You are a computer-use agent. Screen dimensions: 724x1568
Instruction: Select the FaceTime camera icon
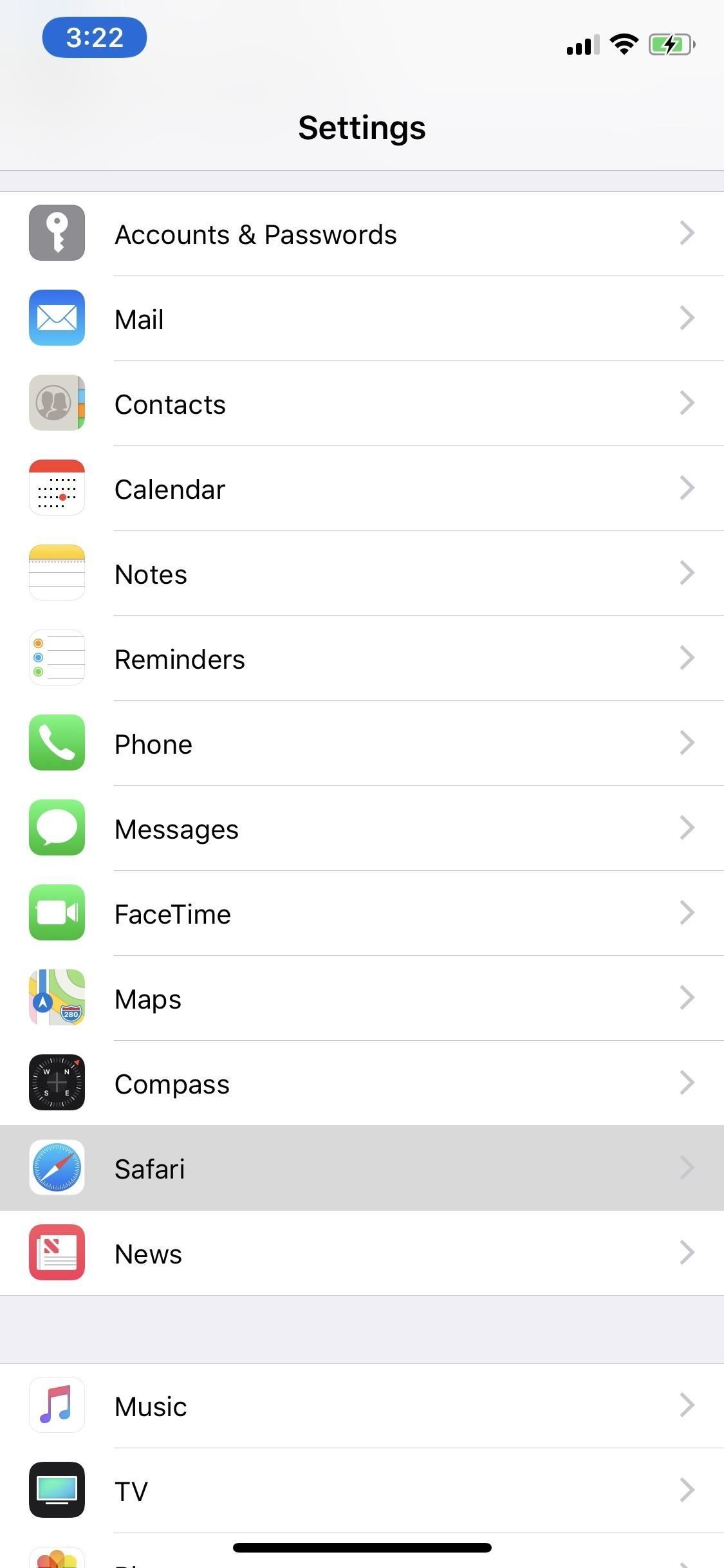tap(57, 913)
